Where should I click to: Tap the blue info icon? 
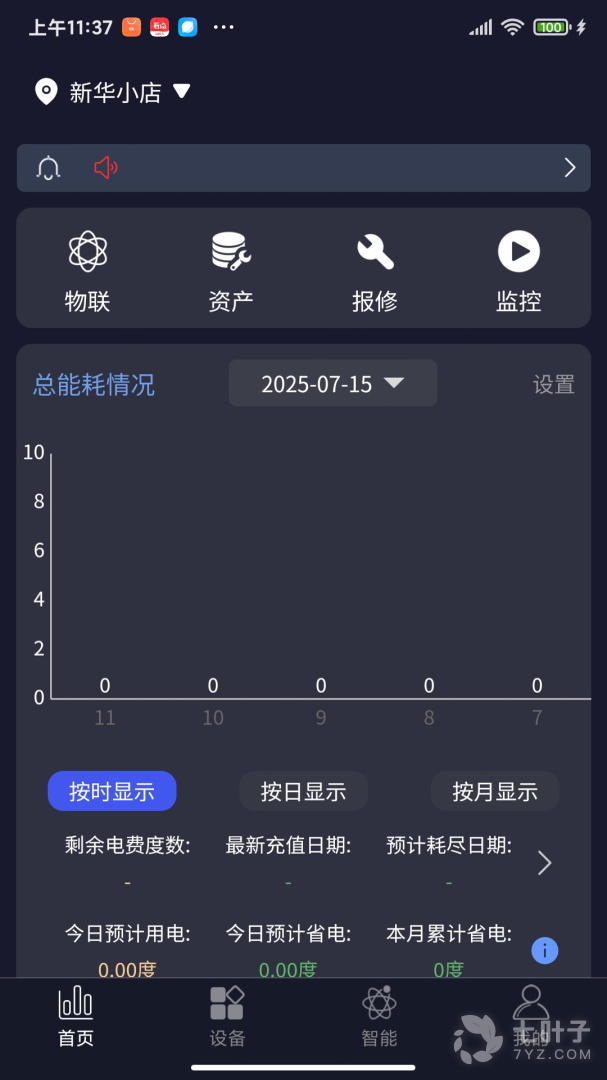[544, 950]
